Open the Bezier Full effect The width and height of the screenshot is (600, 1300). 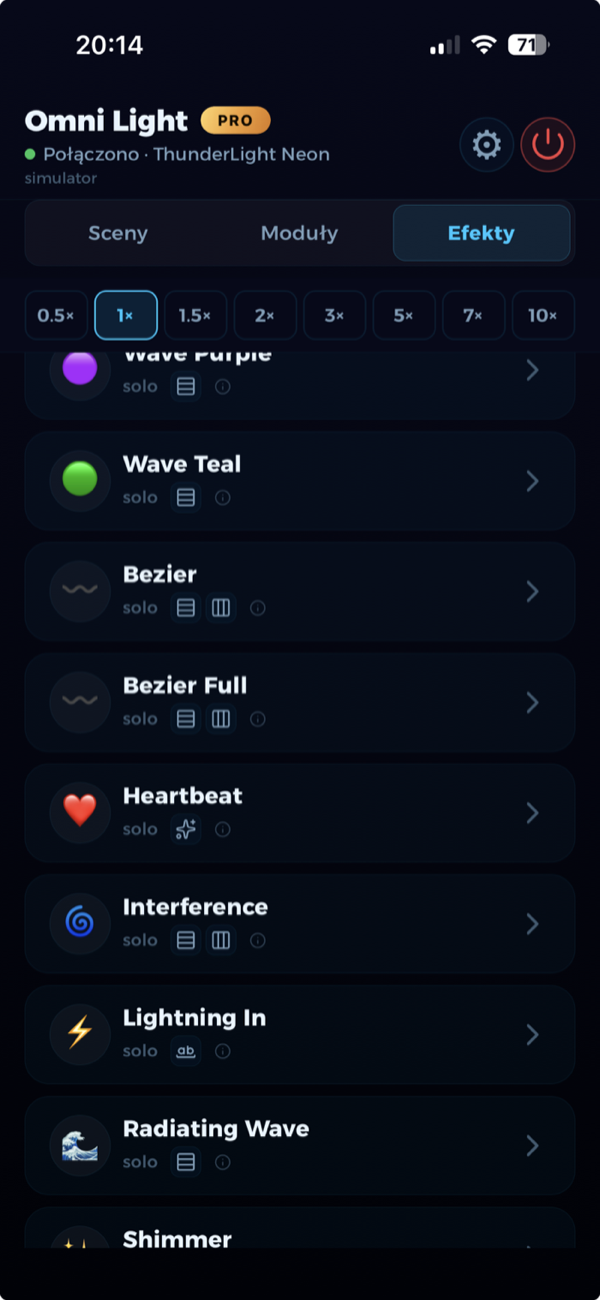(x=300, y=702)
